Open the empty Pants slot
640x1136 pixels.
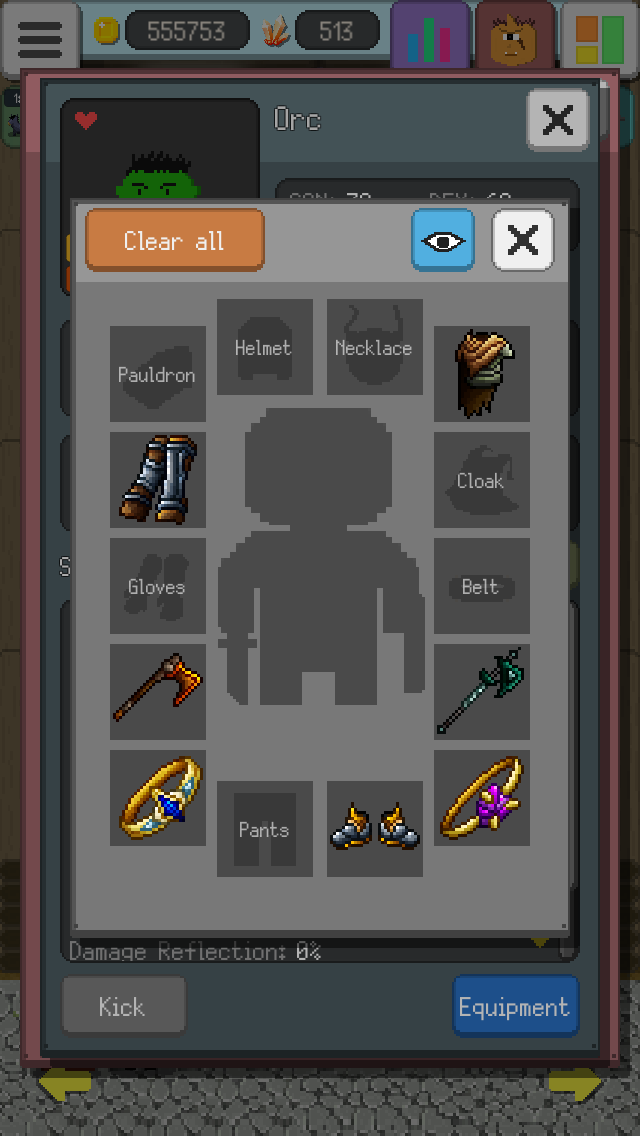click(265, 829)
